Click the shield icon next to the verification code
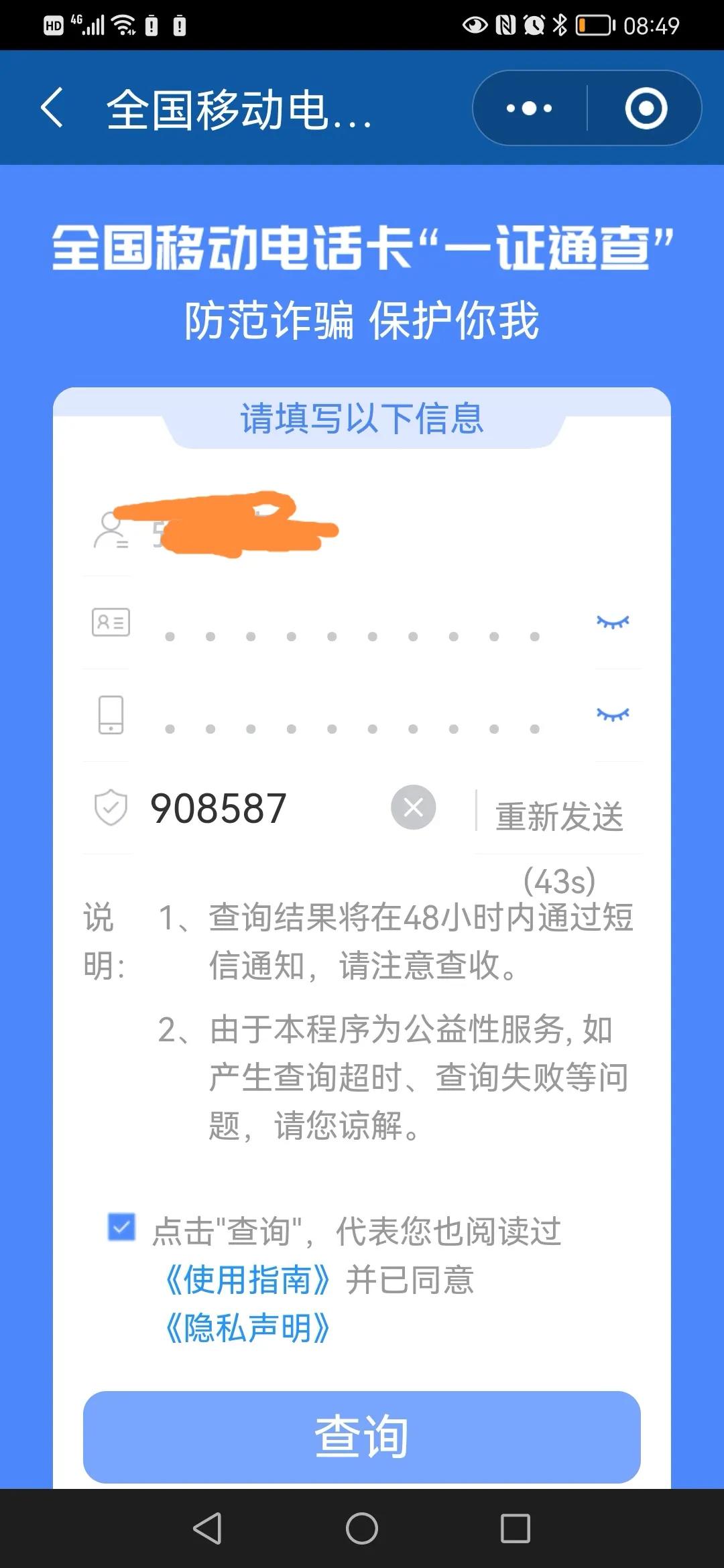The image size is (724, 1568). (x=109, y=807)
